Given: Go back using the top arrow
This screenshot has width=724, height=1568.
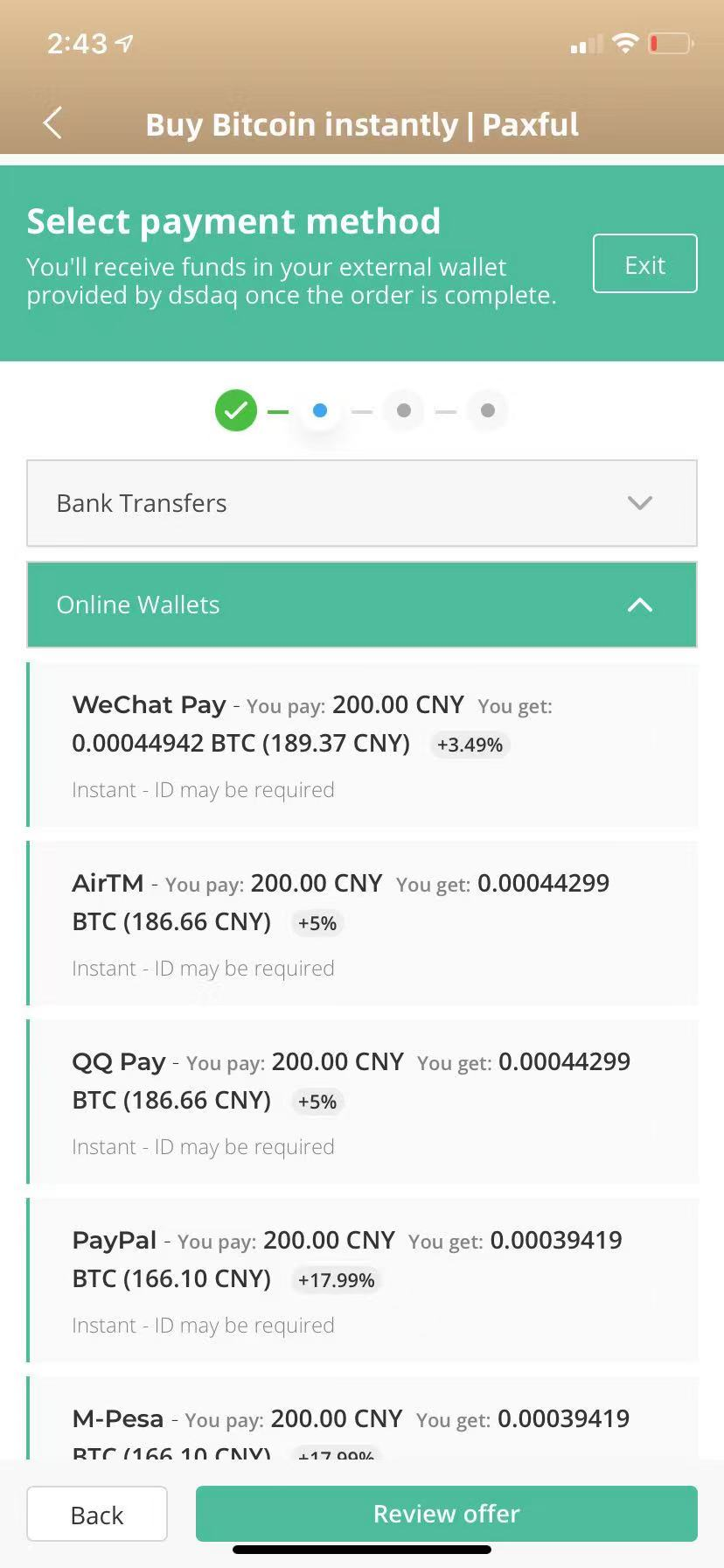Looking at the screenshot, I should tap(52, 123).
